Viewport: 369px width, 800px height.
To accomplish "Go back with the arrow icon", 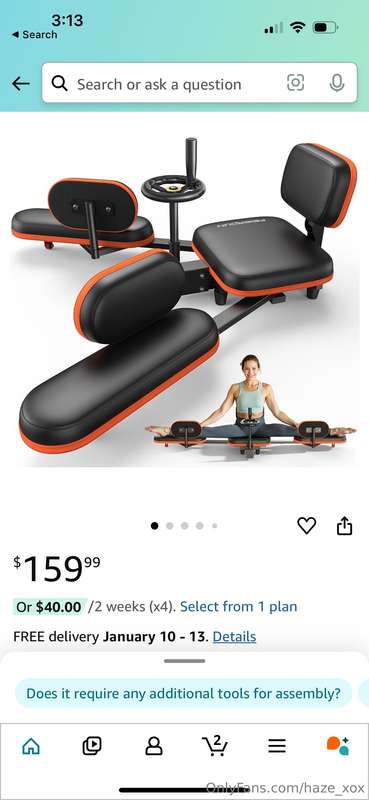I will click(x=20, y=83).
